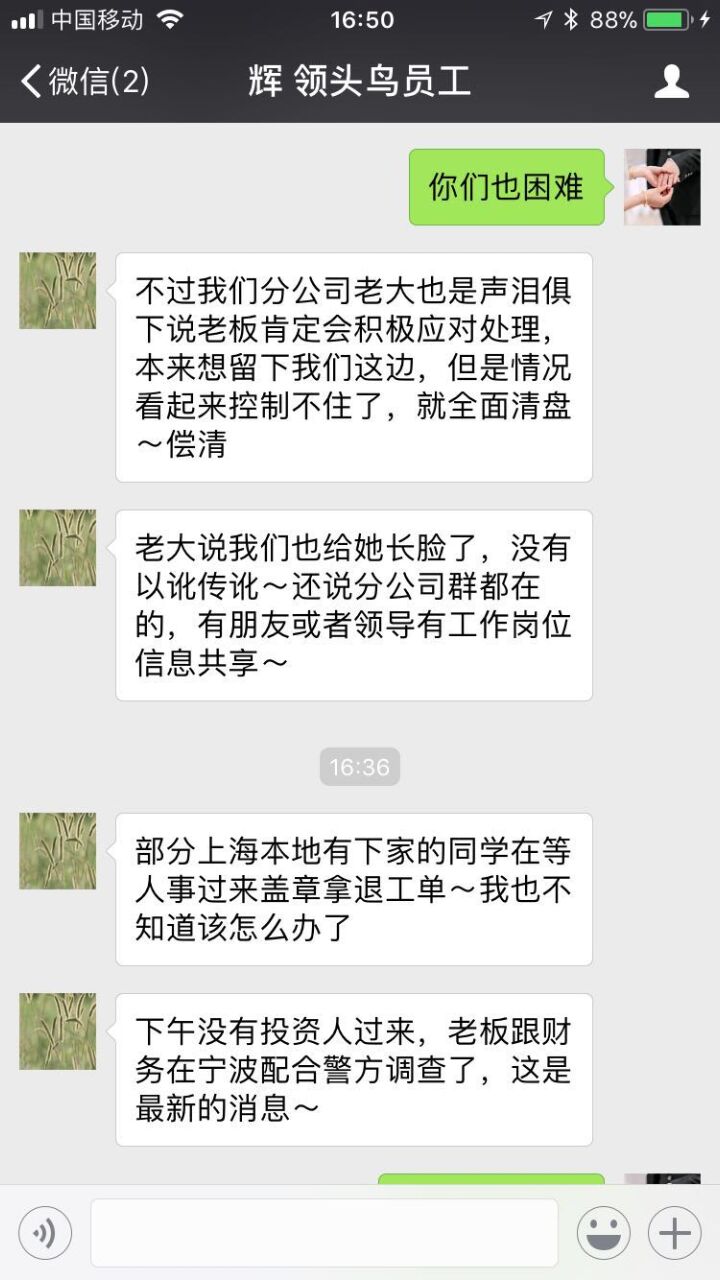Viewport: 720px width, 1280px height.
Task: View contact avatar beside 部分上海本地有下家 message
Action: pyautogui.click(x=58, y=851)
